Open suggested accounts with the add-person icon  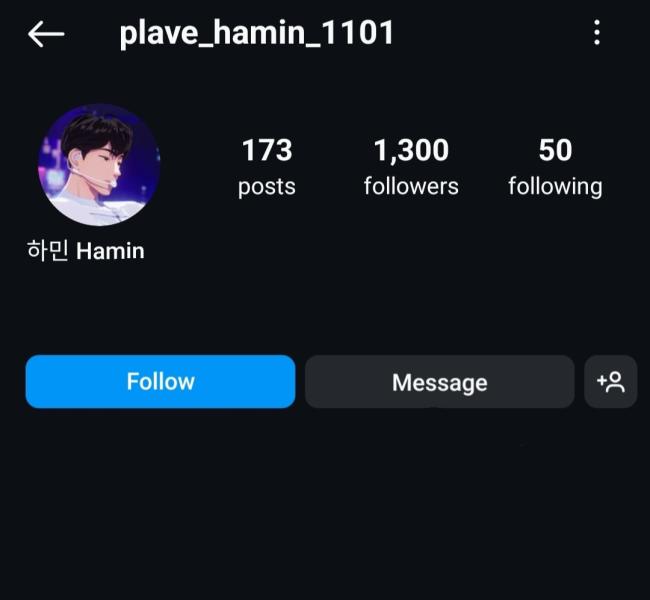(x=610, y=382)
